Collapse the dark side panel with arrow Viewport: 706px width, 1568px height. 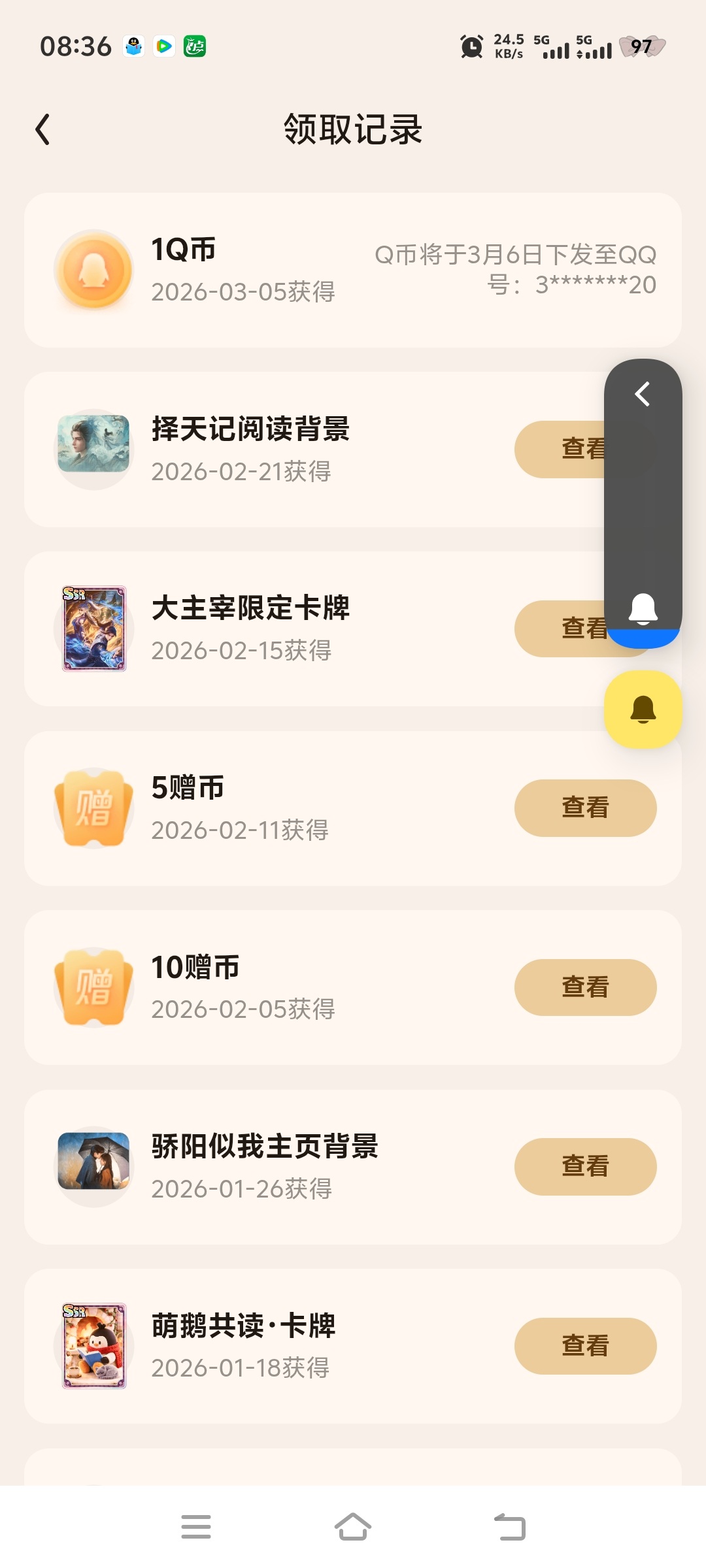tap(643, 394)
